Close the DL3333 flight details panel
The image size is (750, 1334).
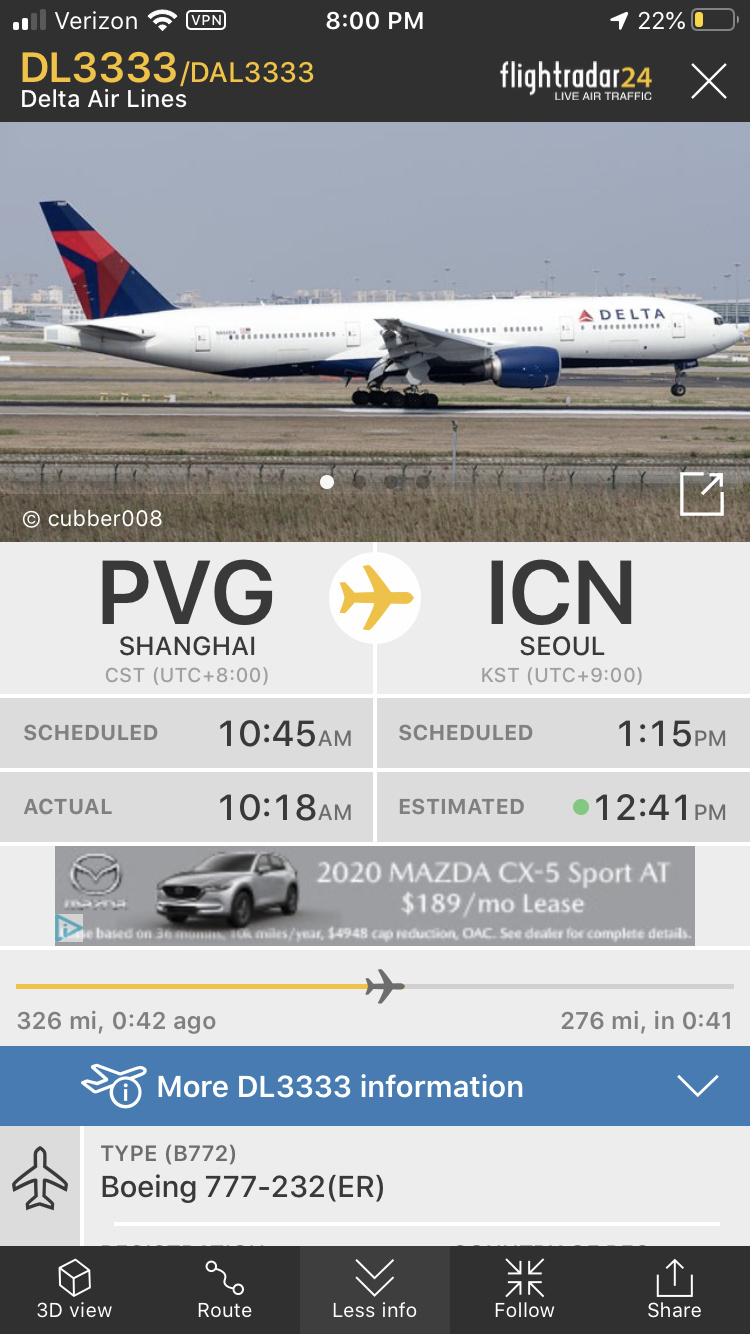[708, 81]
